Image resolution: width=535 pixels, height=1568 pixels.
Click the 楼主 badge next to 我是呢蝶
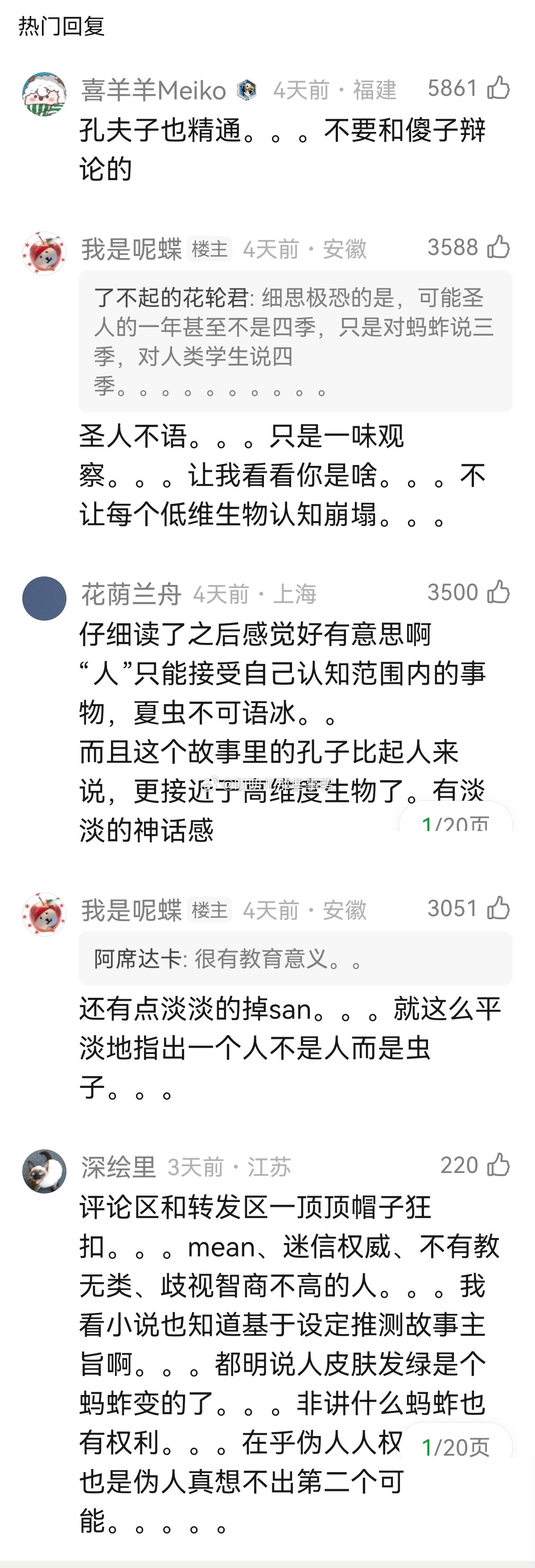(208, 248)
